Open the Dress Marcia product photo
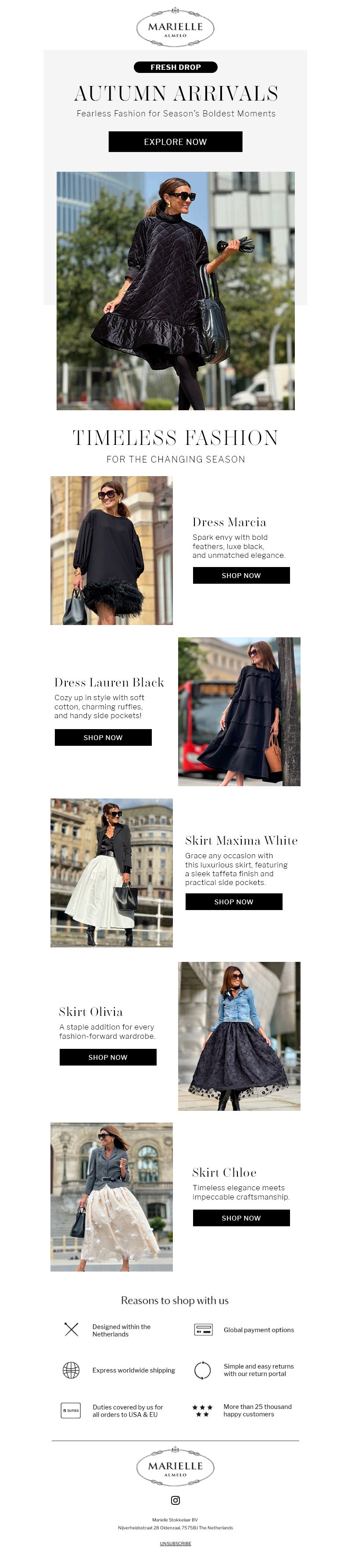 [111, 550]
